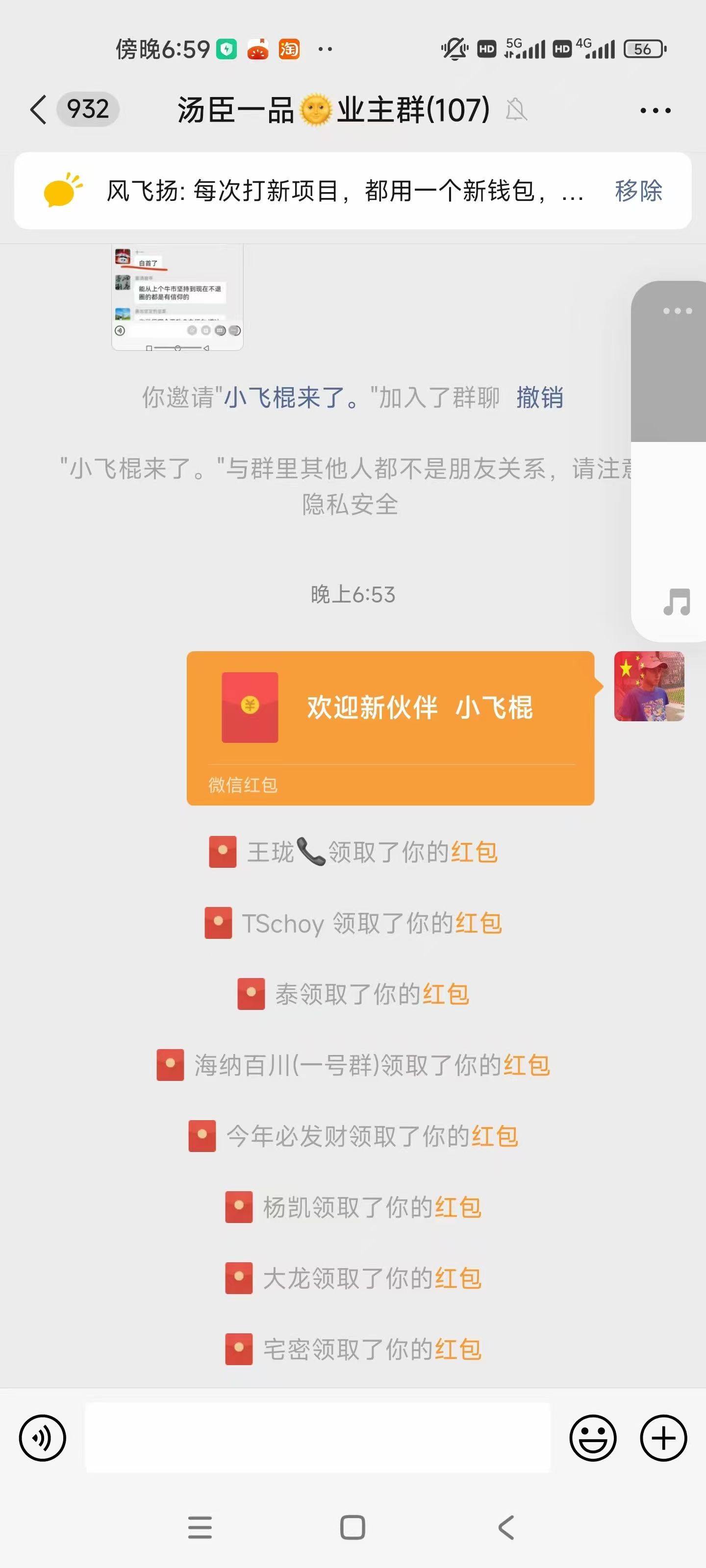The width and height of the screenshot is (706, 1568).
Task: Remove the pinned 风飞扬 message
Action: coord(638,191)
